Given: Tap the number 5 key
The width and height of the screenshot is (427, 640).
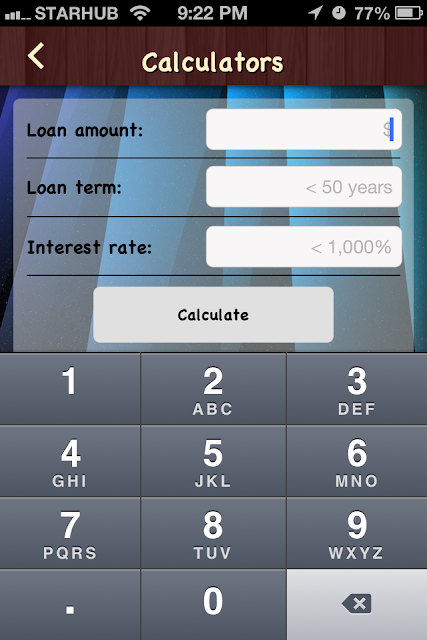Looking at the screenshot, I should coord(213,461).
